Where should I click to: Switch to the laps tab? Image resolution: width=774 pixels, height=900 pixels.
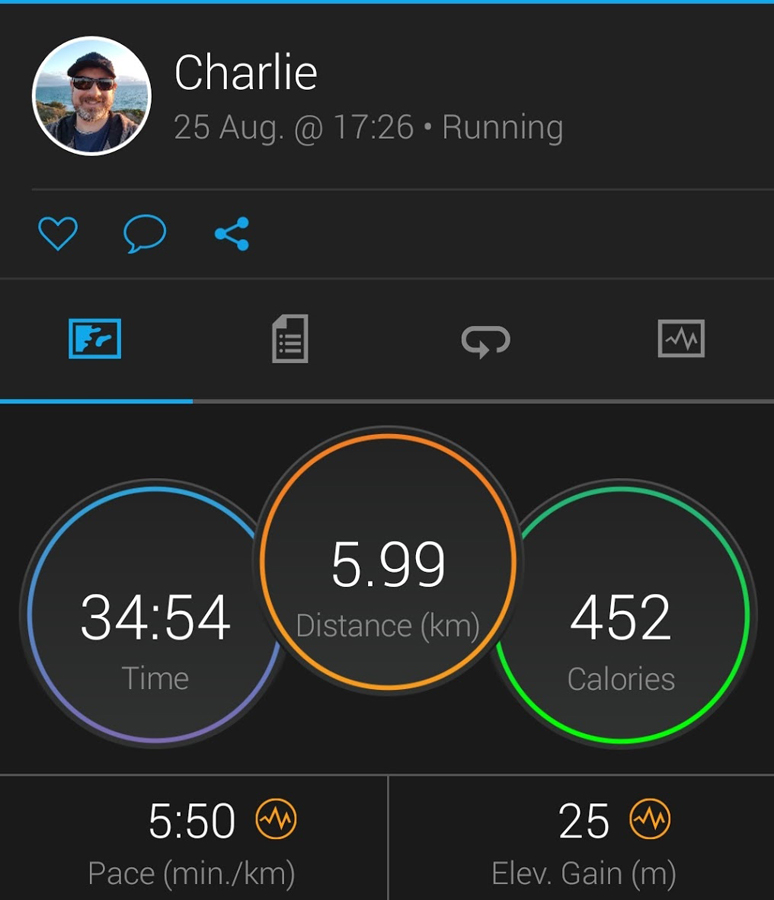pyautogui.click(x=486, y=340)
